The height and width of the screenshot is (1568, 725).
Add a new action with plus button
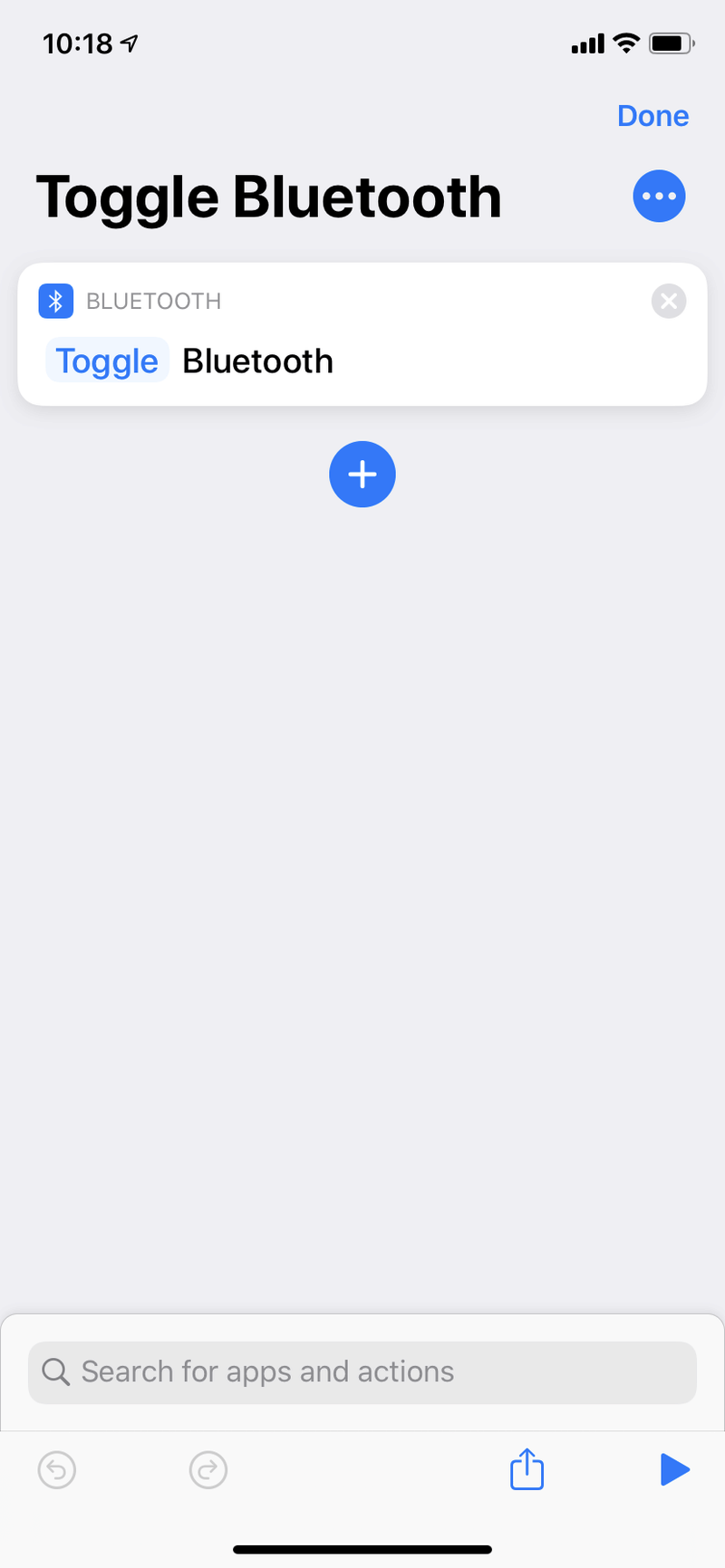[x=362, y=474]
